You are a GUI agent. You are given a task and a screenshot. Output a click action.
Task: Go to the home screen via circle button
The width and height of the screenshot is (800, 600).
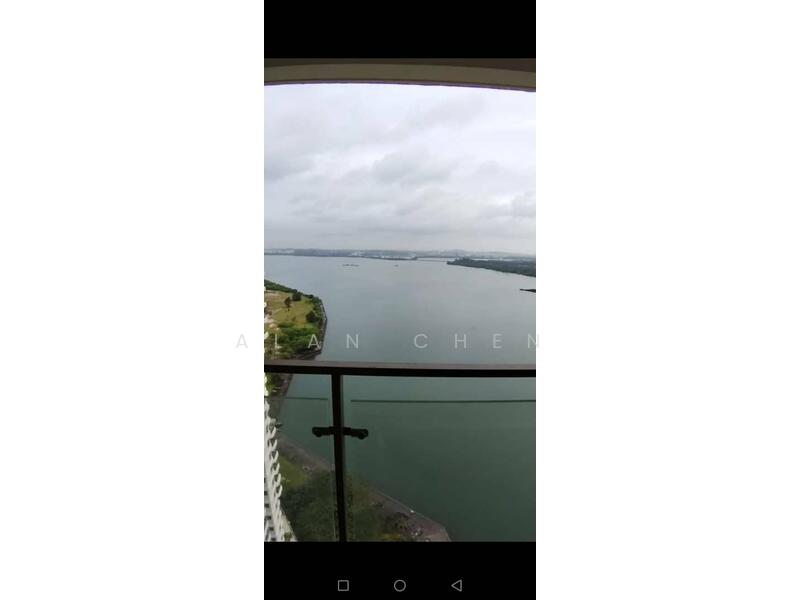[x=400, y=585]
